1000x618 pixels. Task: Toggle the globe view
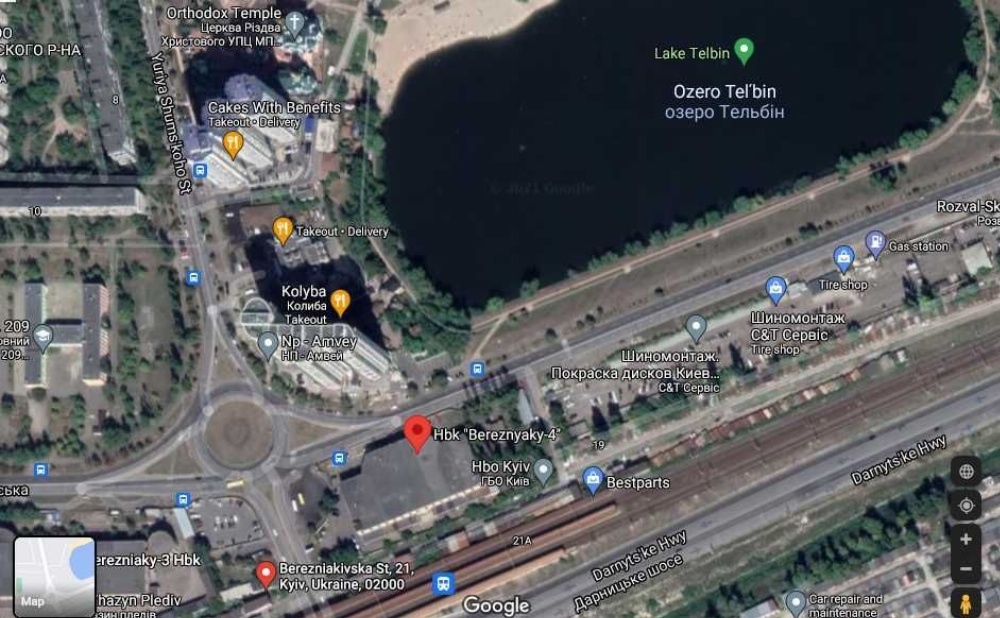pos(966,471)
